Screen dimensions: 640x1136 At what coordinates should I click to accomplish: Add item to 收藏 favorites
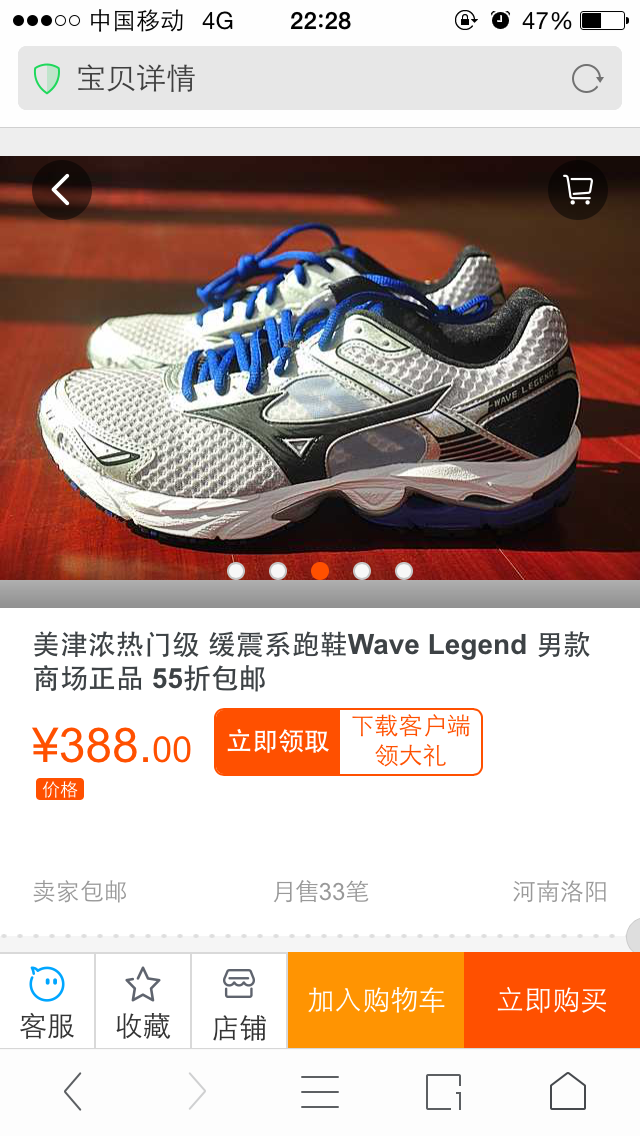(x=143, y=1001)
